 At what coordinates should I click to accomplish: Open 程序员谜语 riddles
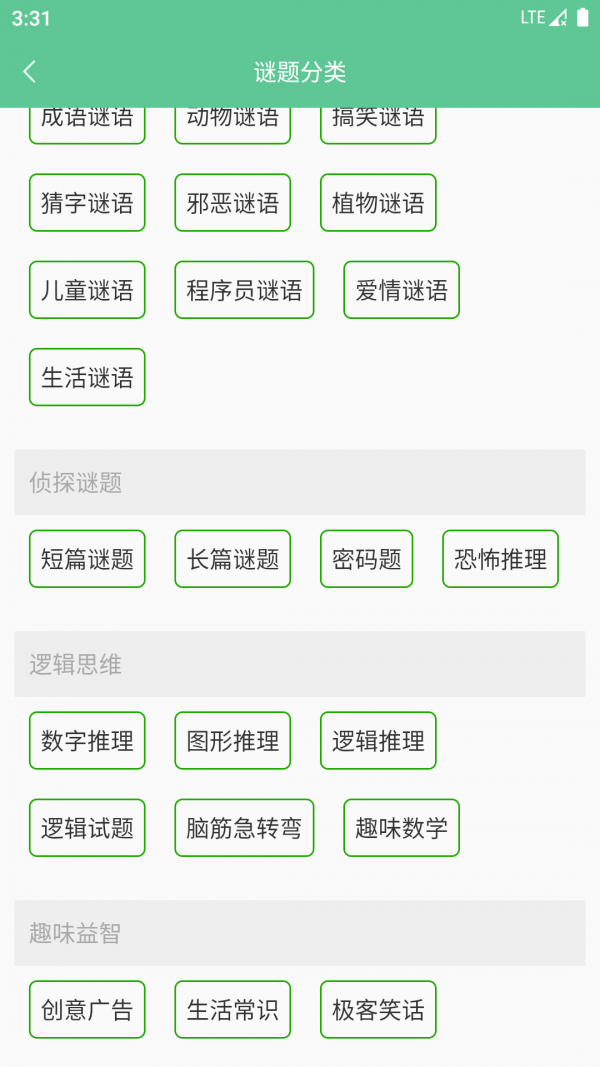click(x=244, y=290)
